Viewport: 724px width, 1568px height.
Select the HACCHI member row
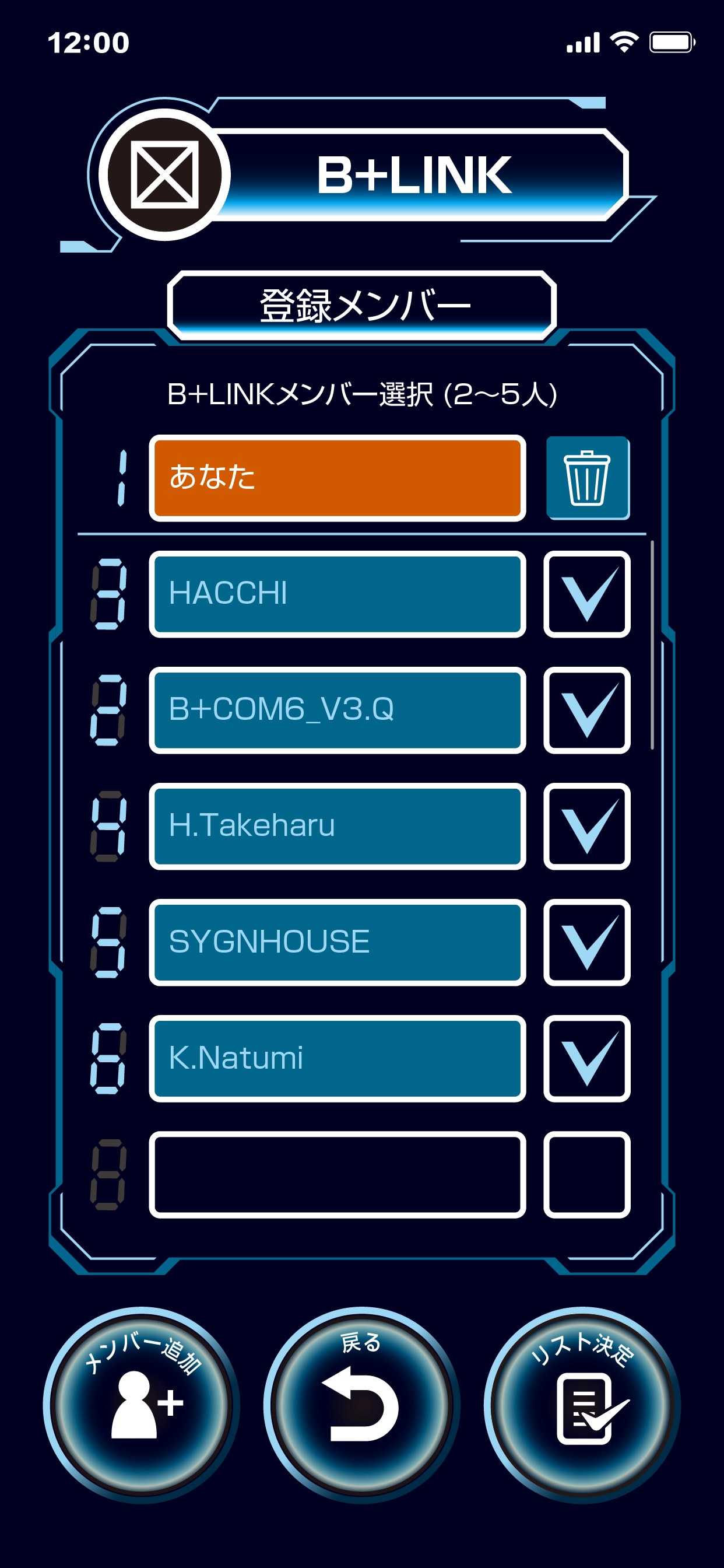coord(338,594)
